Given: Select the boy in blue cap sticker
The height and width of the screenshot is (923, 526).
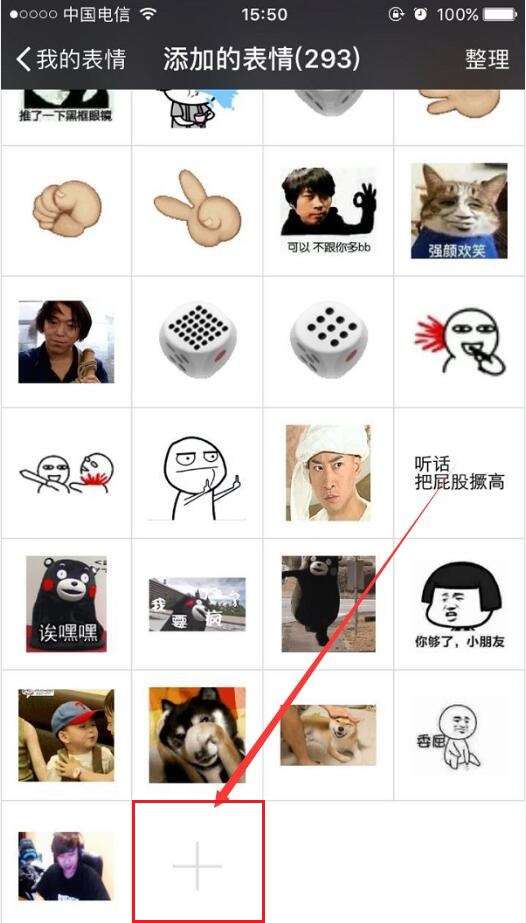Looking at the screenshot, I should click(66, 735).
